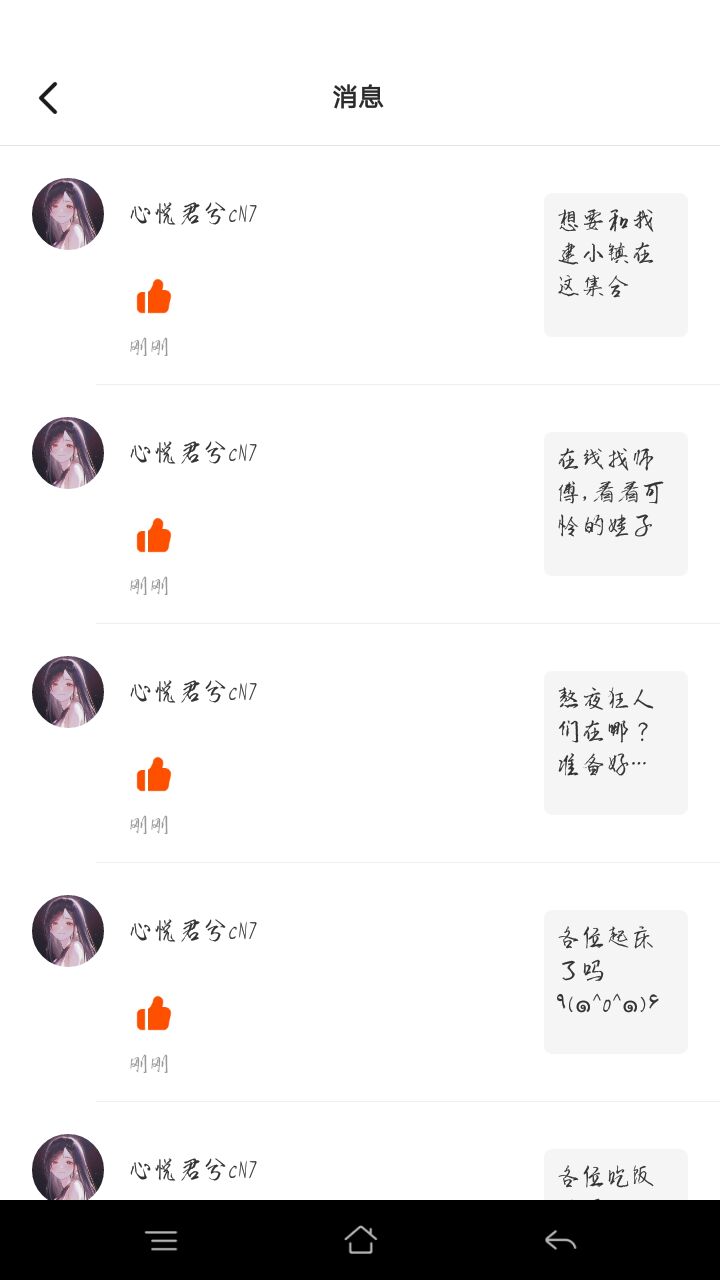The image size is (720, 1280).
Task: Open the post preview 想要和我建小镇在这集合
Action: (x=615, y=265)
